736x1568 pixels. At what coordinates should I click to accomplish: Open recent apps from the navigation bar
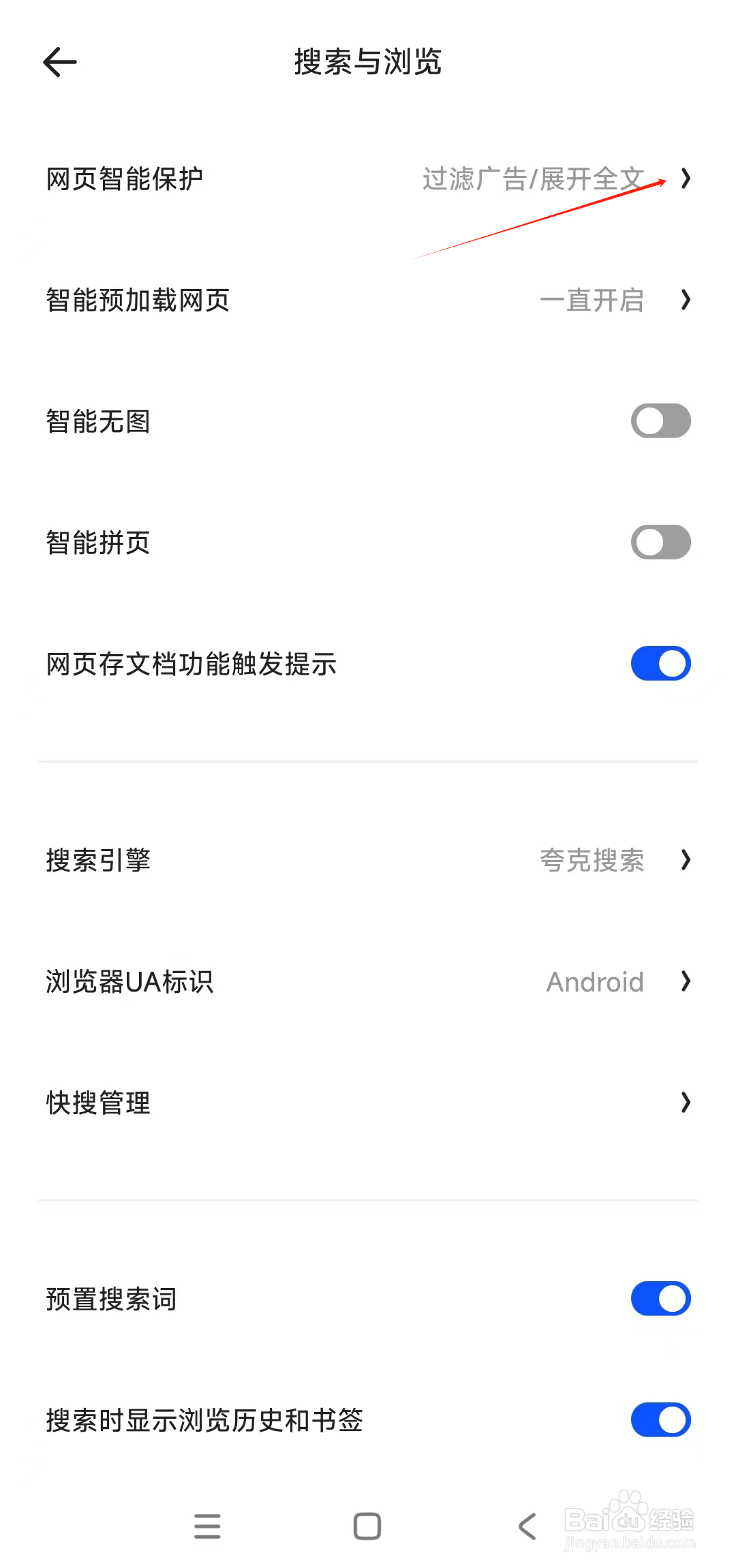click(207, 1526)
